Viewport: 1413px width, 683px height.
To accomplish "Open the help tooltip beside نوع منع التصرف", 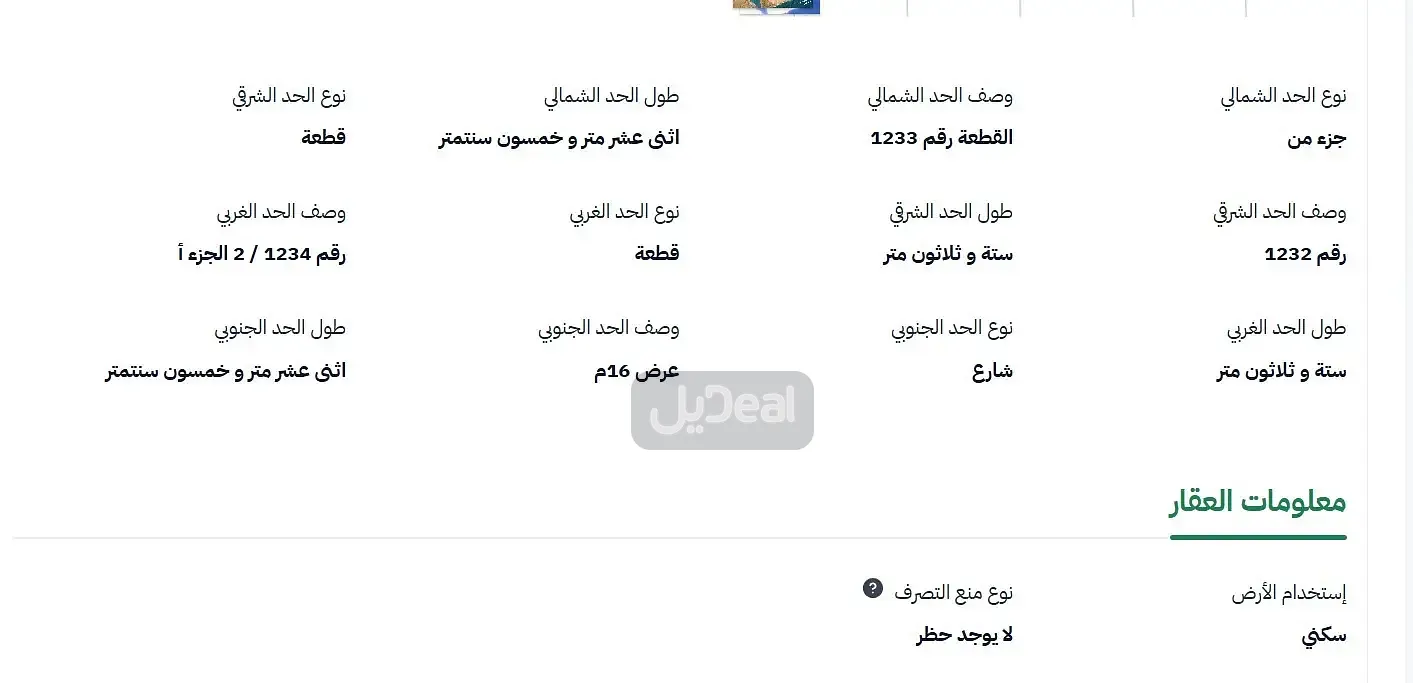I will 873,589.
